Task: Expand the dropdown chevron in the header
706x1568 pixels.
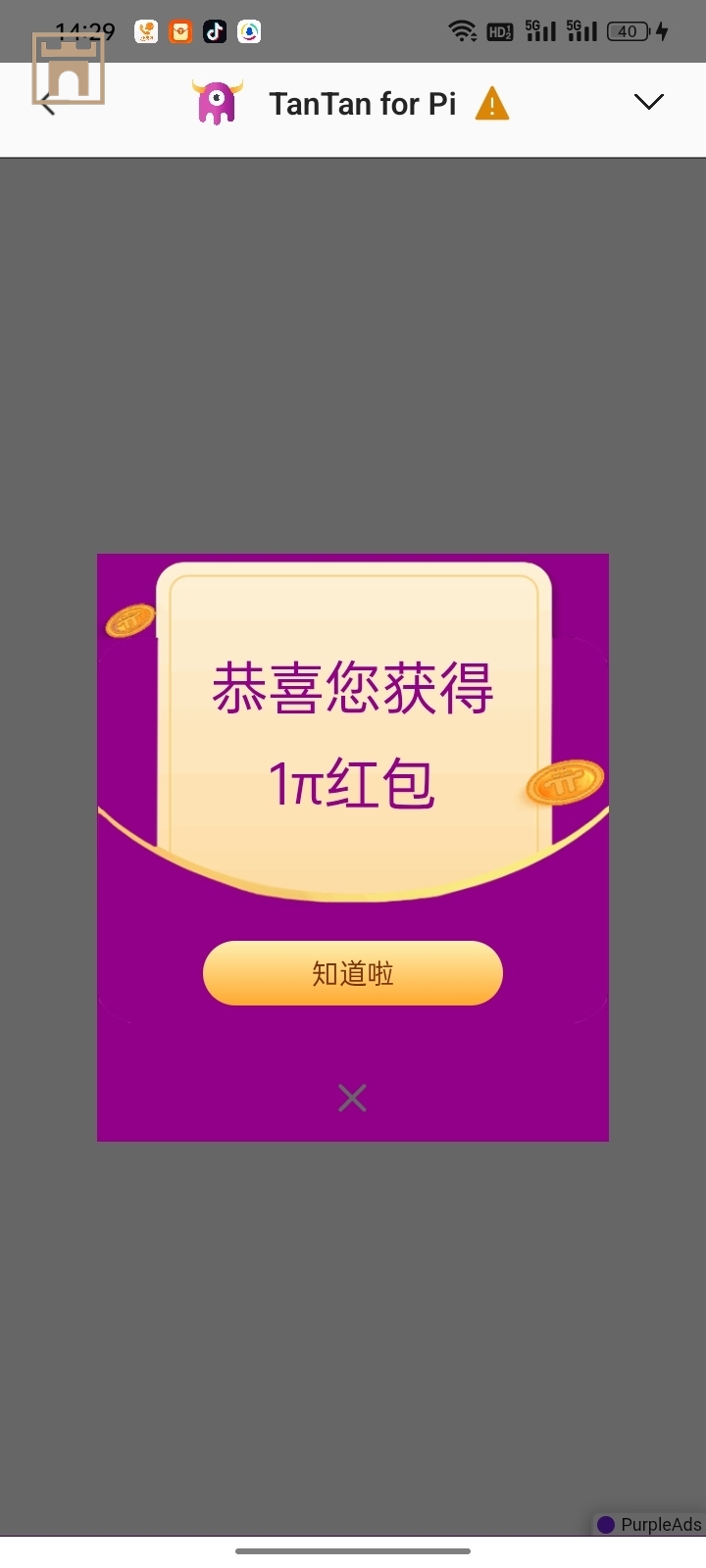Action: coord(648,102)
